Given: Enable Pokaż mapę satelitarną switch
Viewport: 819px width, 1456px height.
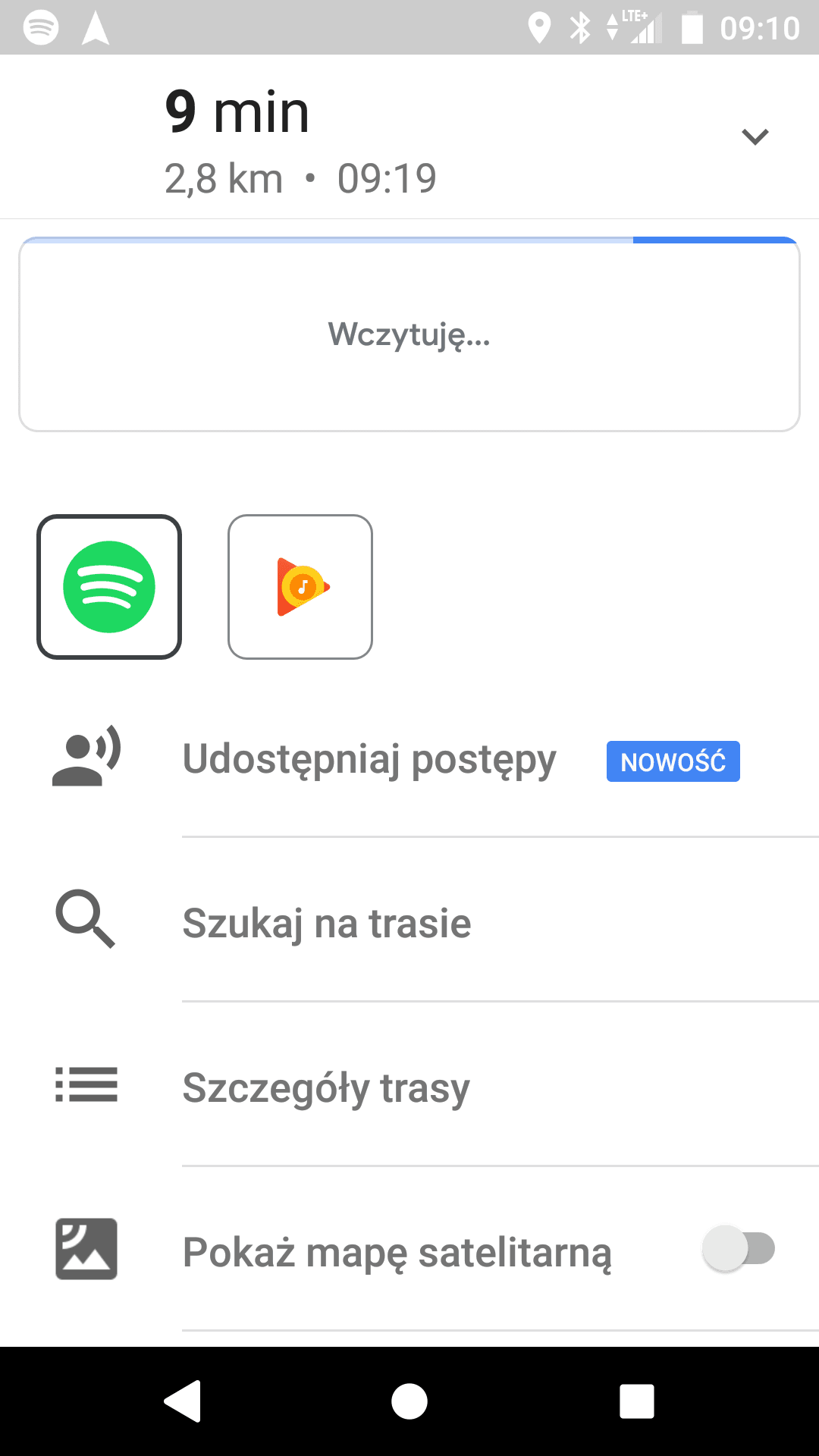Looking at the screenshot, I should click(x=739, y=1249).
